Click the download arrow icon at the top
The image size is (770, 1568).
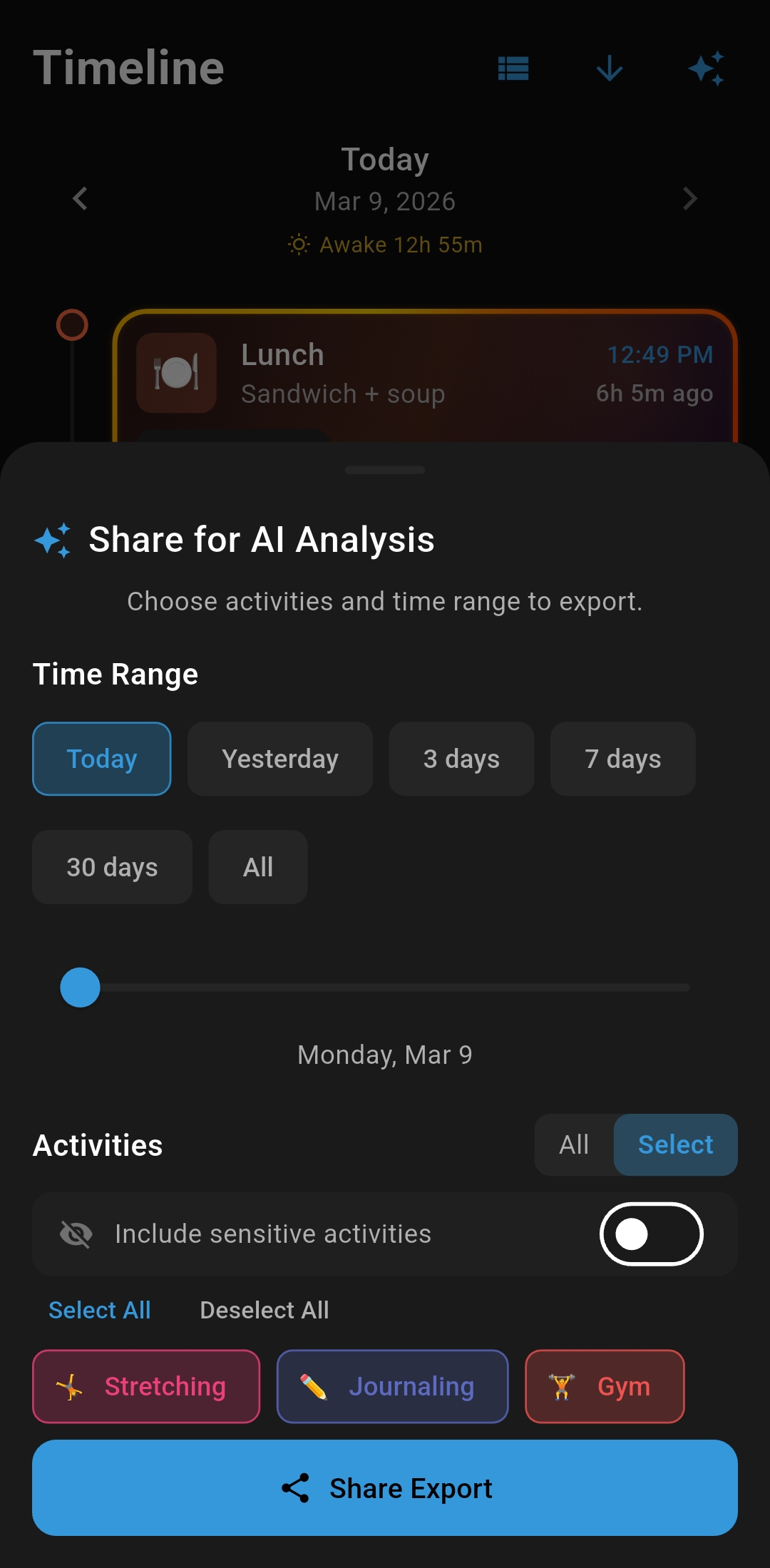[609, 68]
